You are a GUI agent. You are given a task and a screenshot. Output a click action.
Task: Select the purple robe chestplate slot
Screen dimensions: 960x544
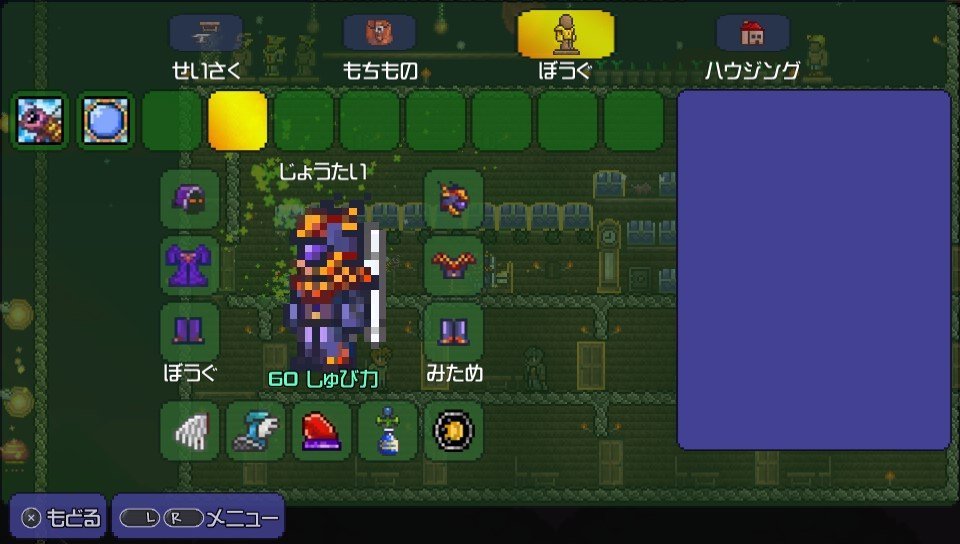pos(190,266)
